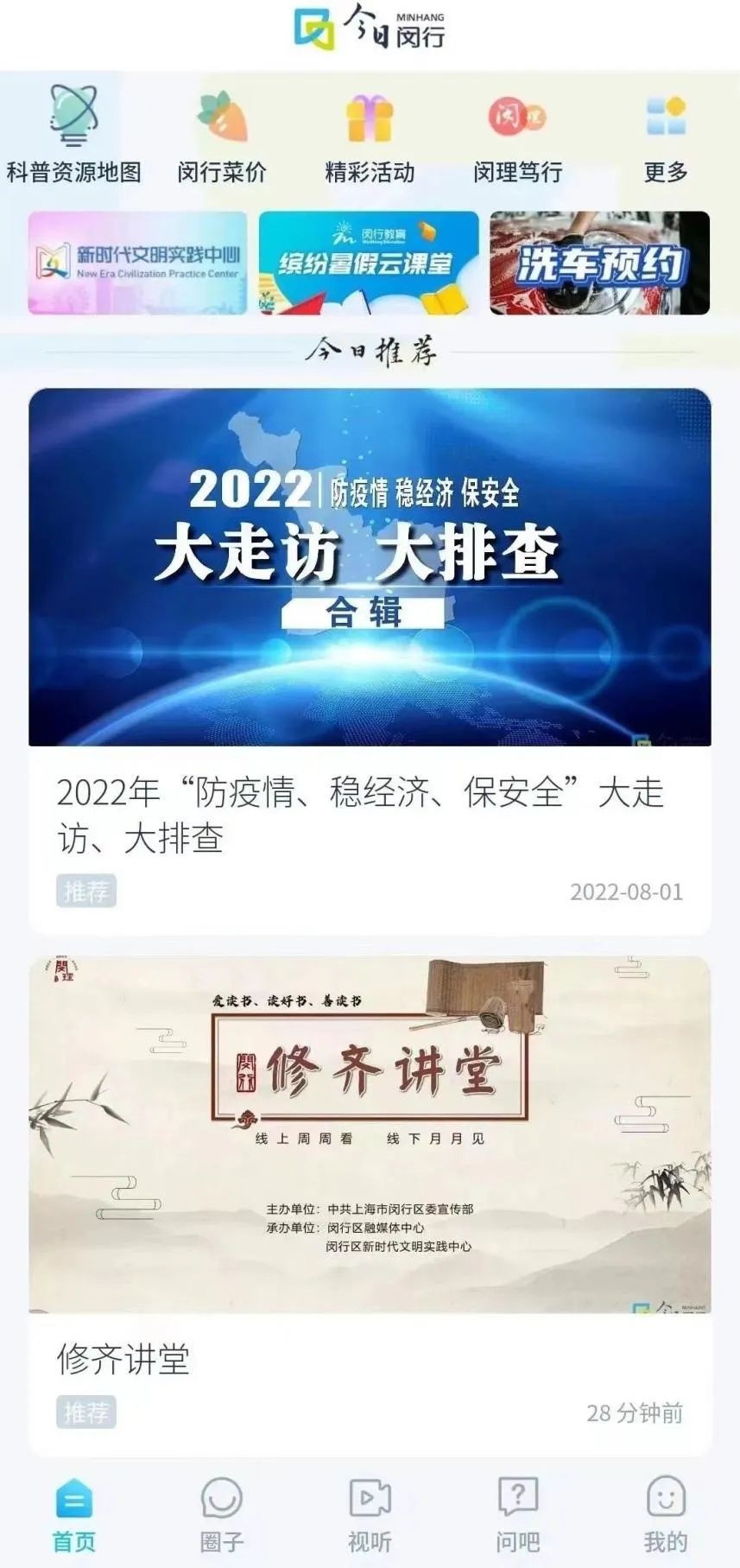
Task: Switch to the 圈子 tab
Action: tap(222, 1514)
